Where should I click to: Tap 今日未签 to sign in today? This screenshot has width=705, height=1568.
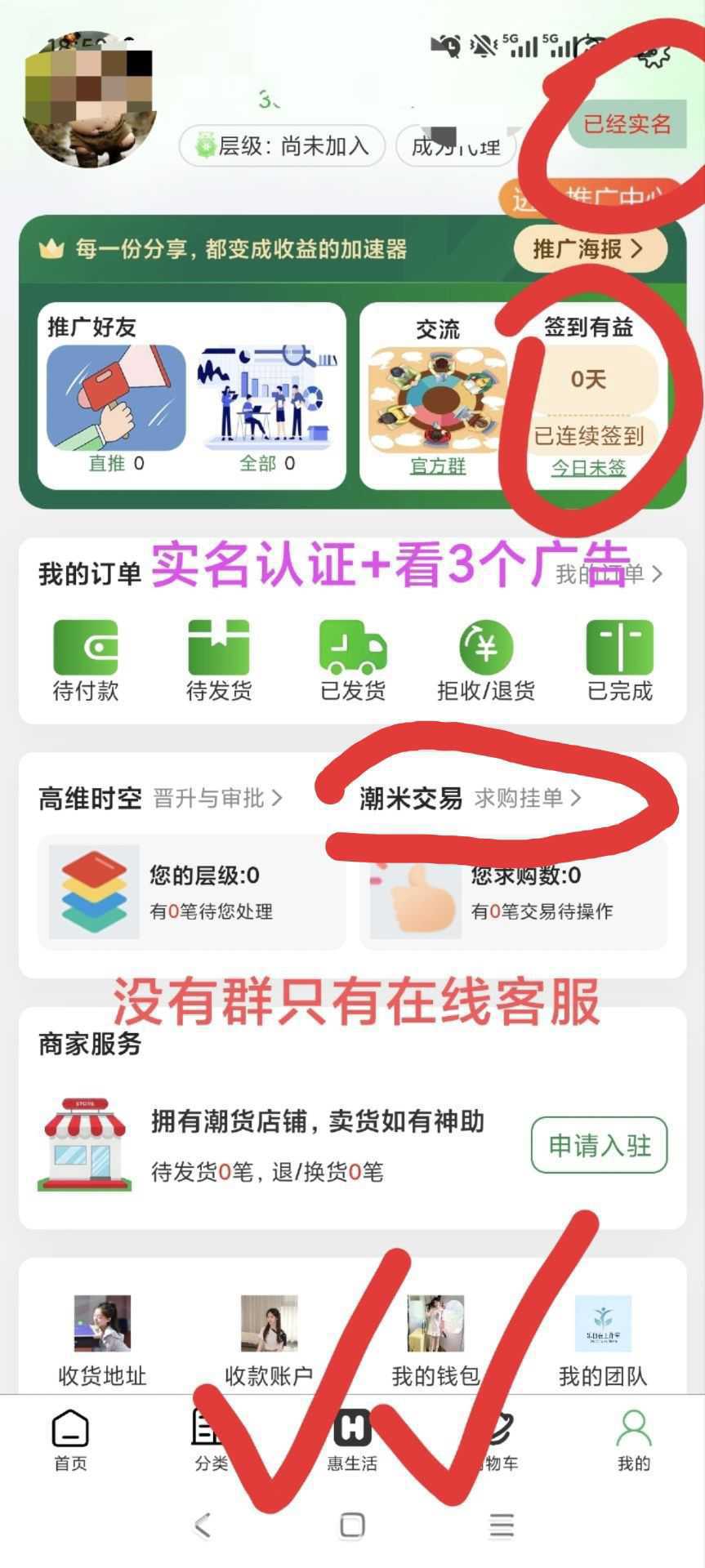(588, 468)
